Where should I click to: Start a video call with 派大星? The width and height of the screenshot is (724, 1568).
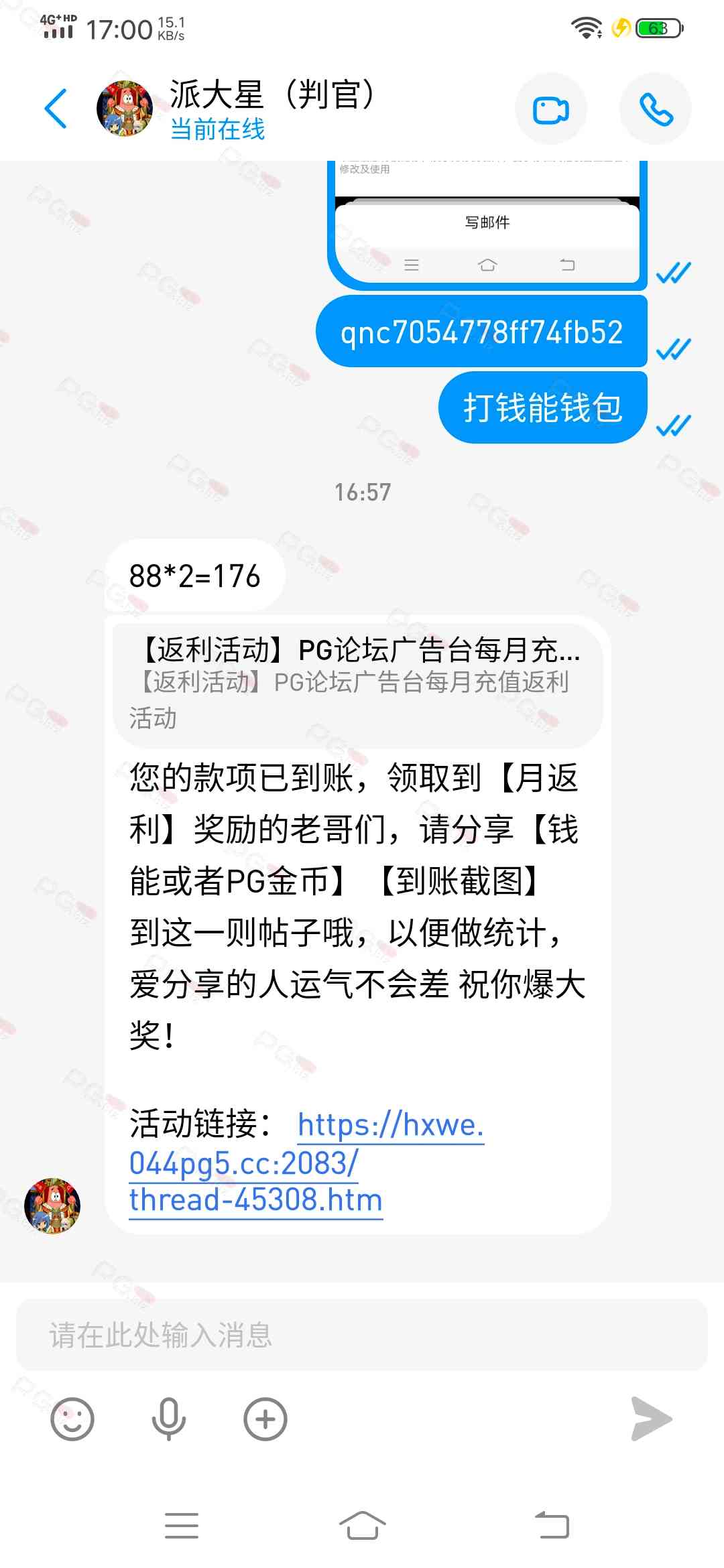coord(550,109)
